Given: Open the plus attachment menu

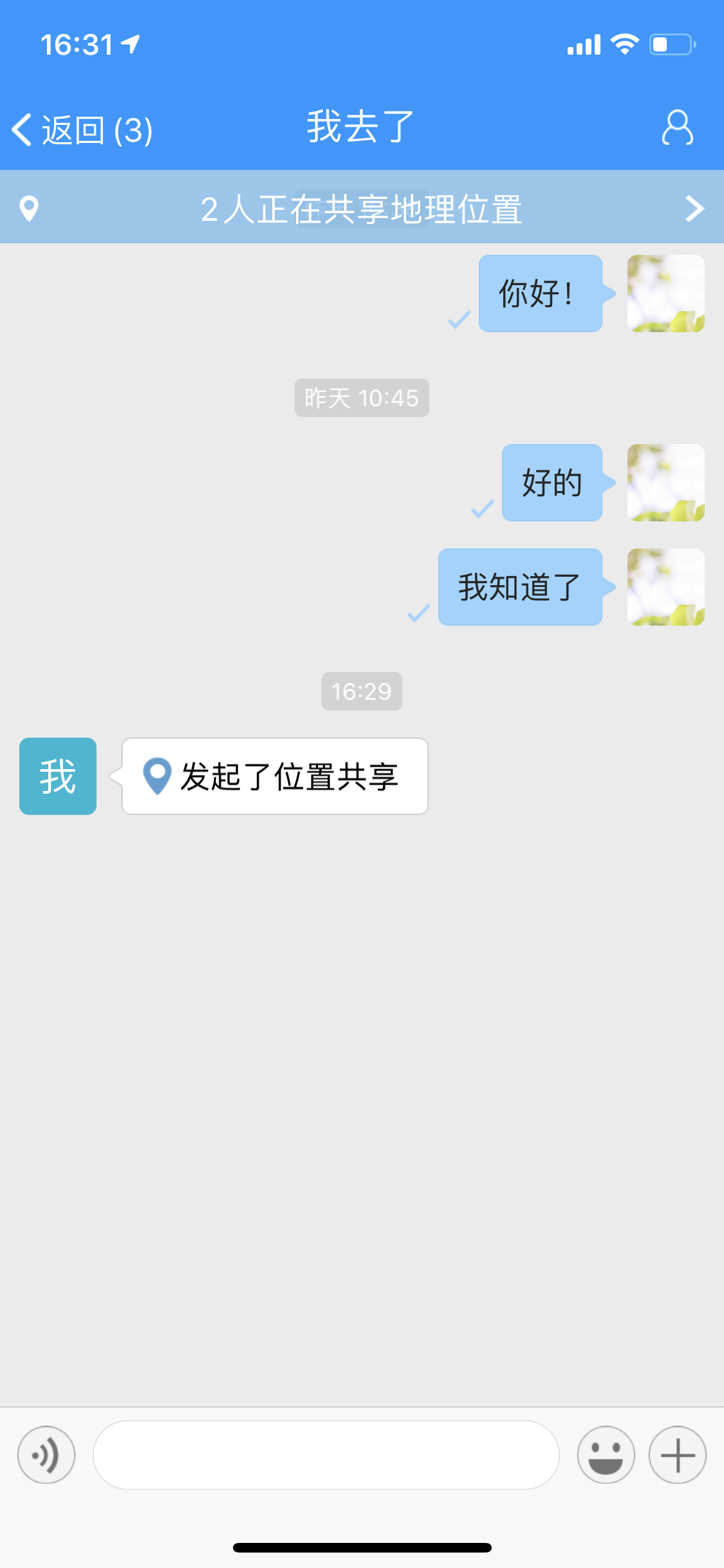Looking at the screenshot, I should (677, 1455).
